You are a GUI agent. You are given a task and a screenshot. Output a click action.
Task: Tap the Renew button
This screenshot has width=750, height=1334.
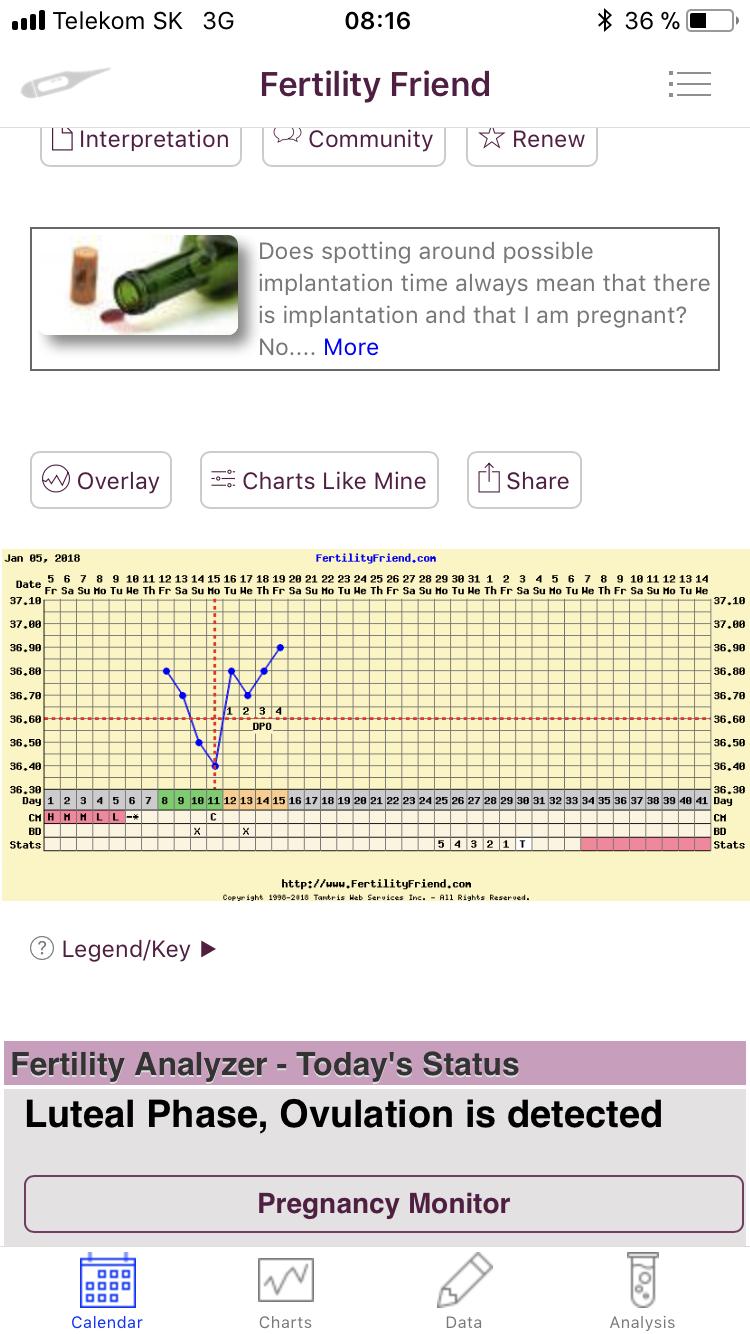[x=531, y=140]
